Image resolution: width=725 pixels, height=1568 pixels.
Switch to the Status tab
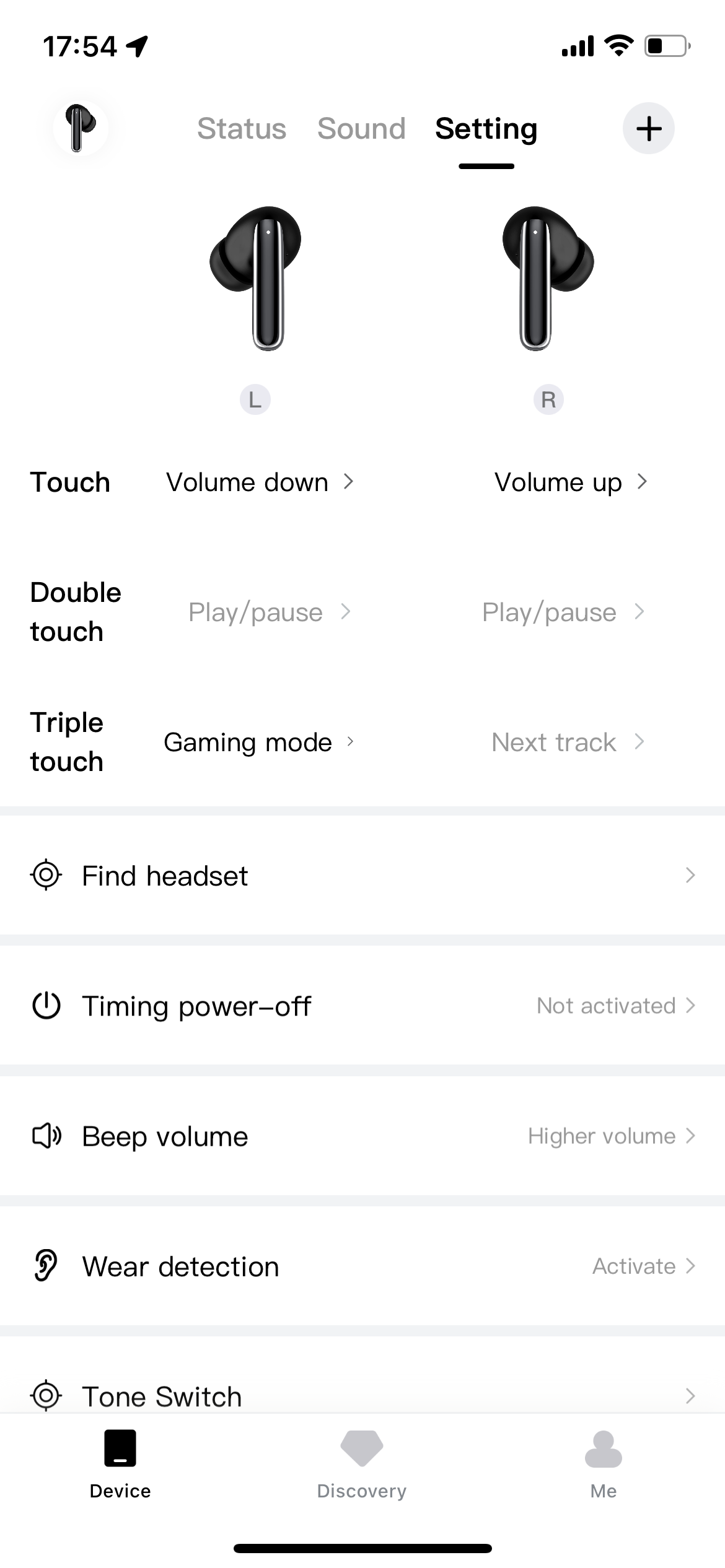click(242, 129)
